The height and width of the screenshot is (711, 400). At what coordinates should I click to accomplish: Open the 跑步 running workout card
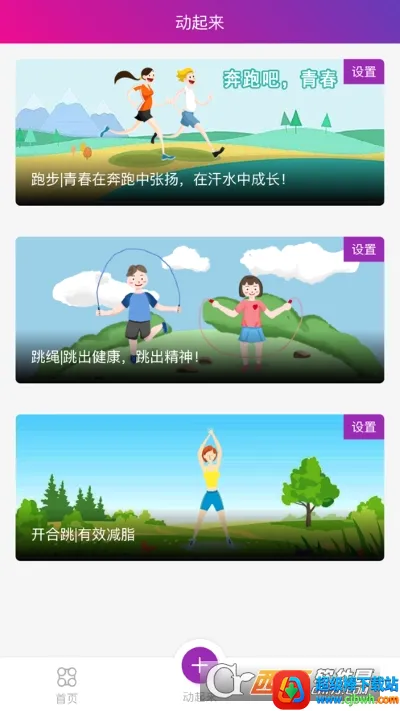pyautogui.click(x=200, y=132)
